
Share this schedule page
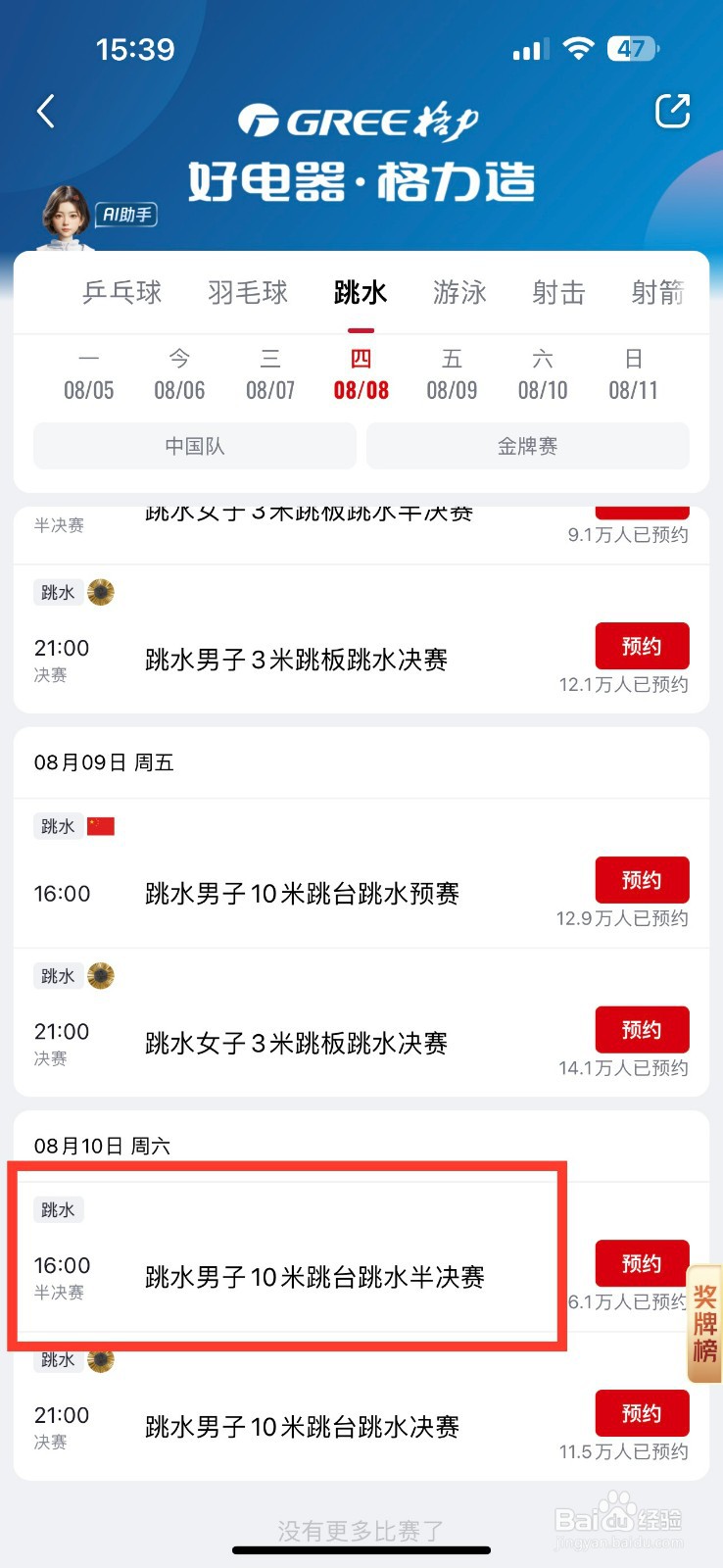pos(672,112)
